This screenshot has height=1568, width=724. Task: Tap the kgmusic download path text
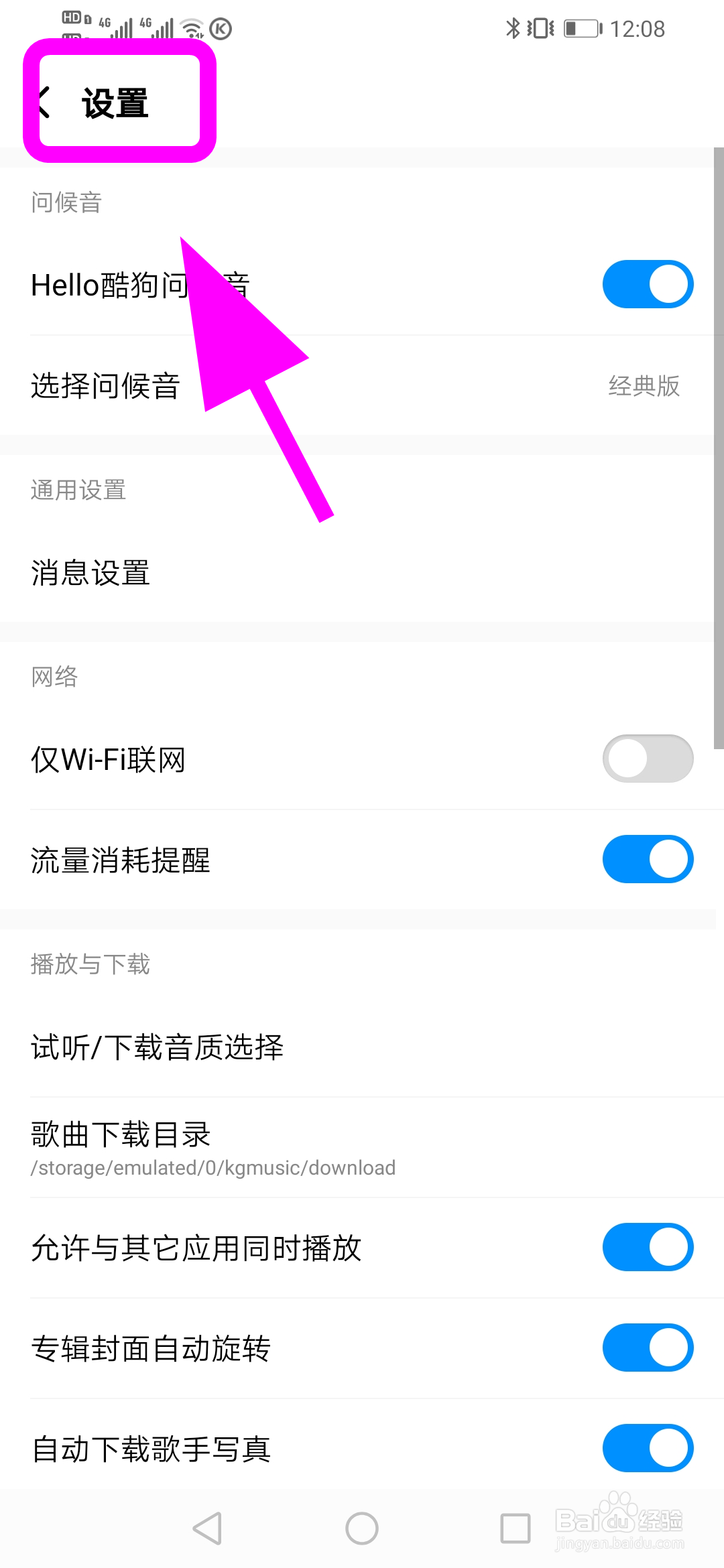[x=212, y=1167]
